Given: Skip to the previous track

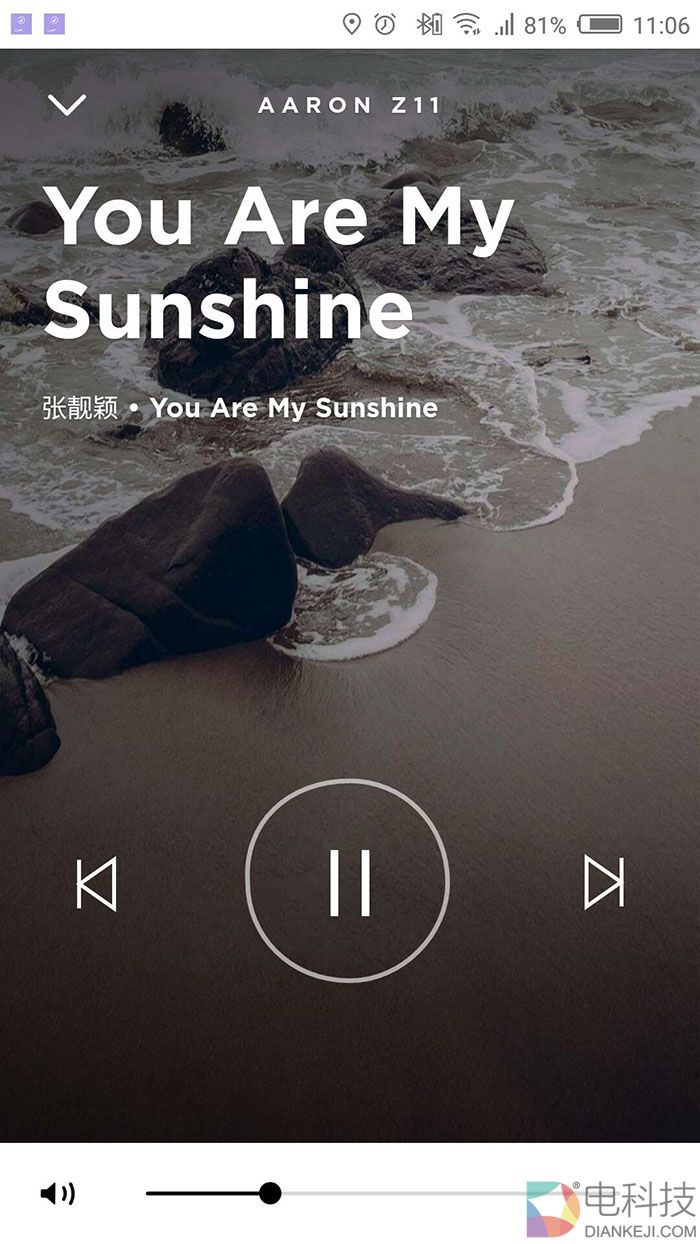Looking at the screenshot, I should tap(97, 883).
